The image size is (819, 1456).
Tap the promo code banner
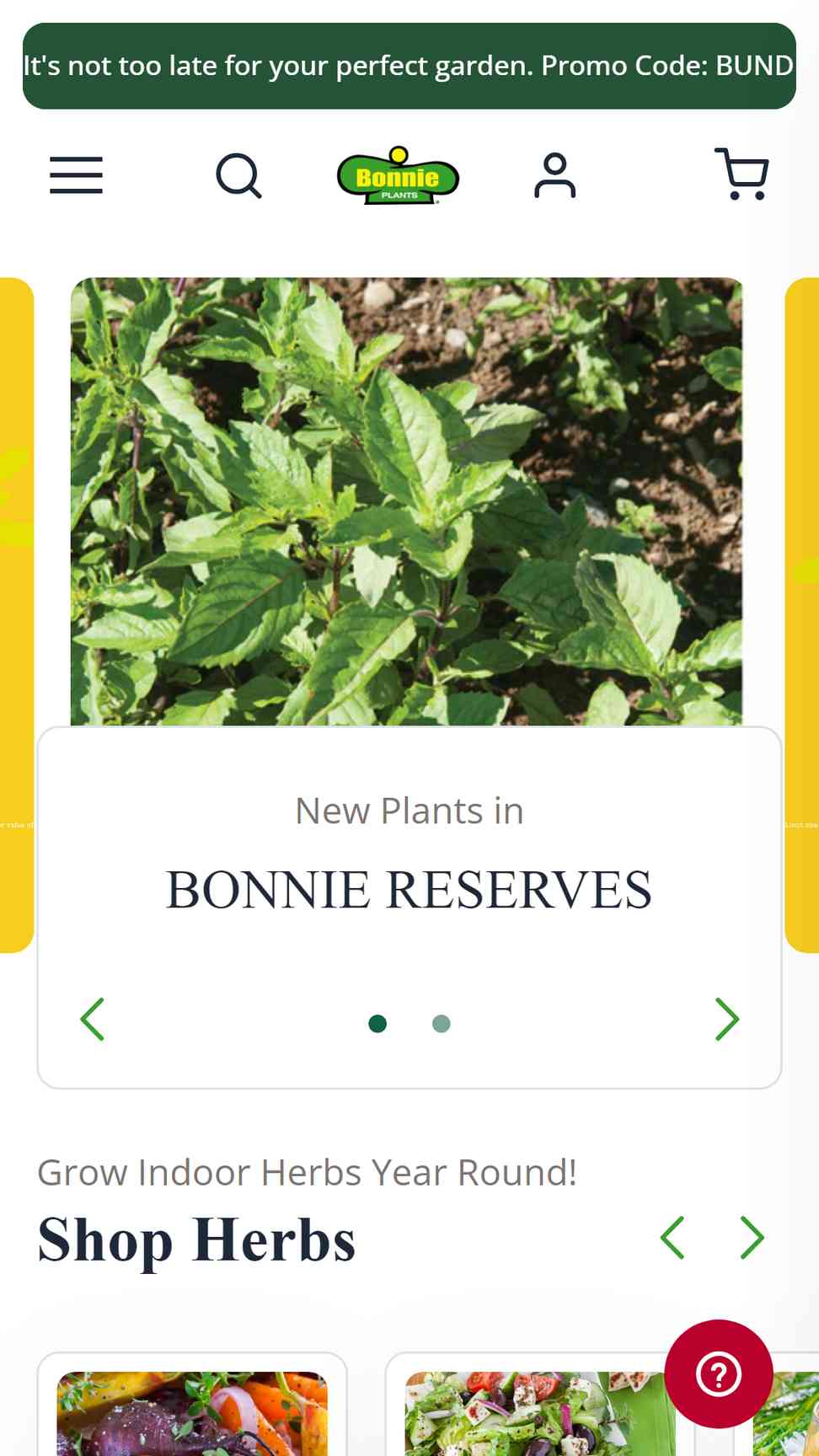[409, 66]
